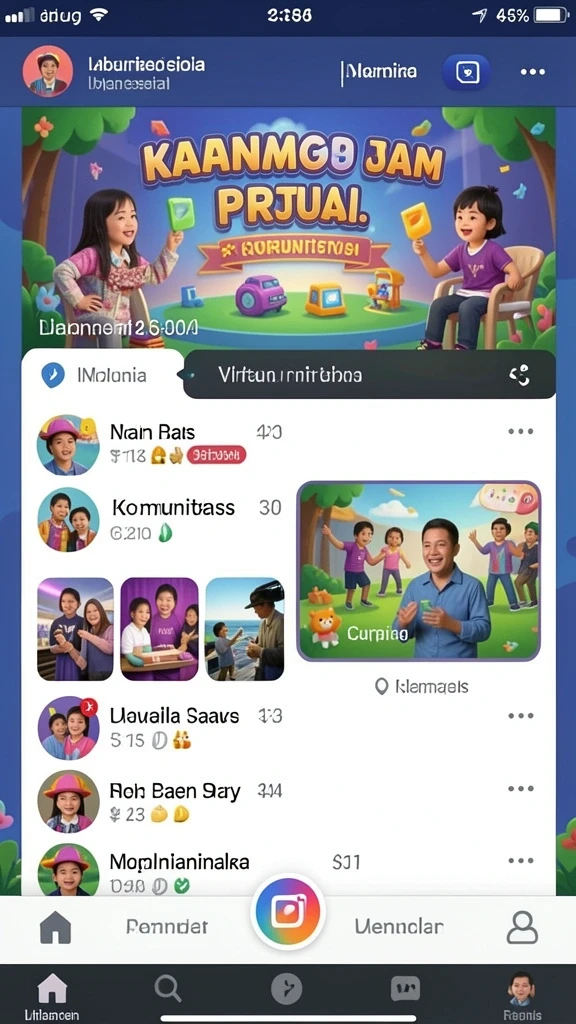
Task: Open the seaside photo thumbnail
Action: pyautogui.click(x=245, y=629)
